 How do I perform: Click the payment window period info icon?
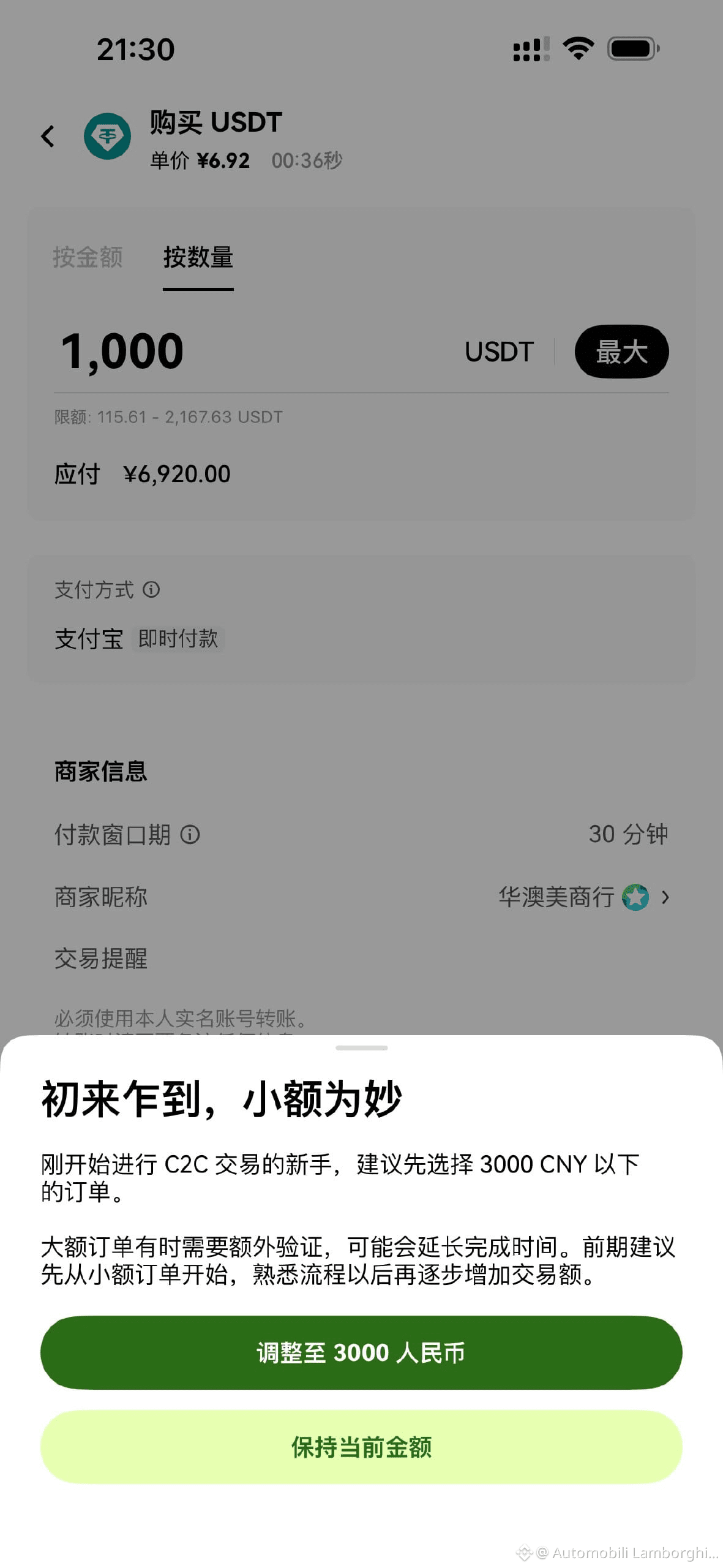(190, 834)
